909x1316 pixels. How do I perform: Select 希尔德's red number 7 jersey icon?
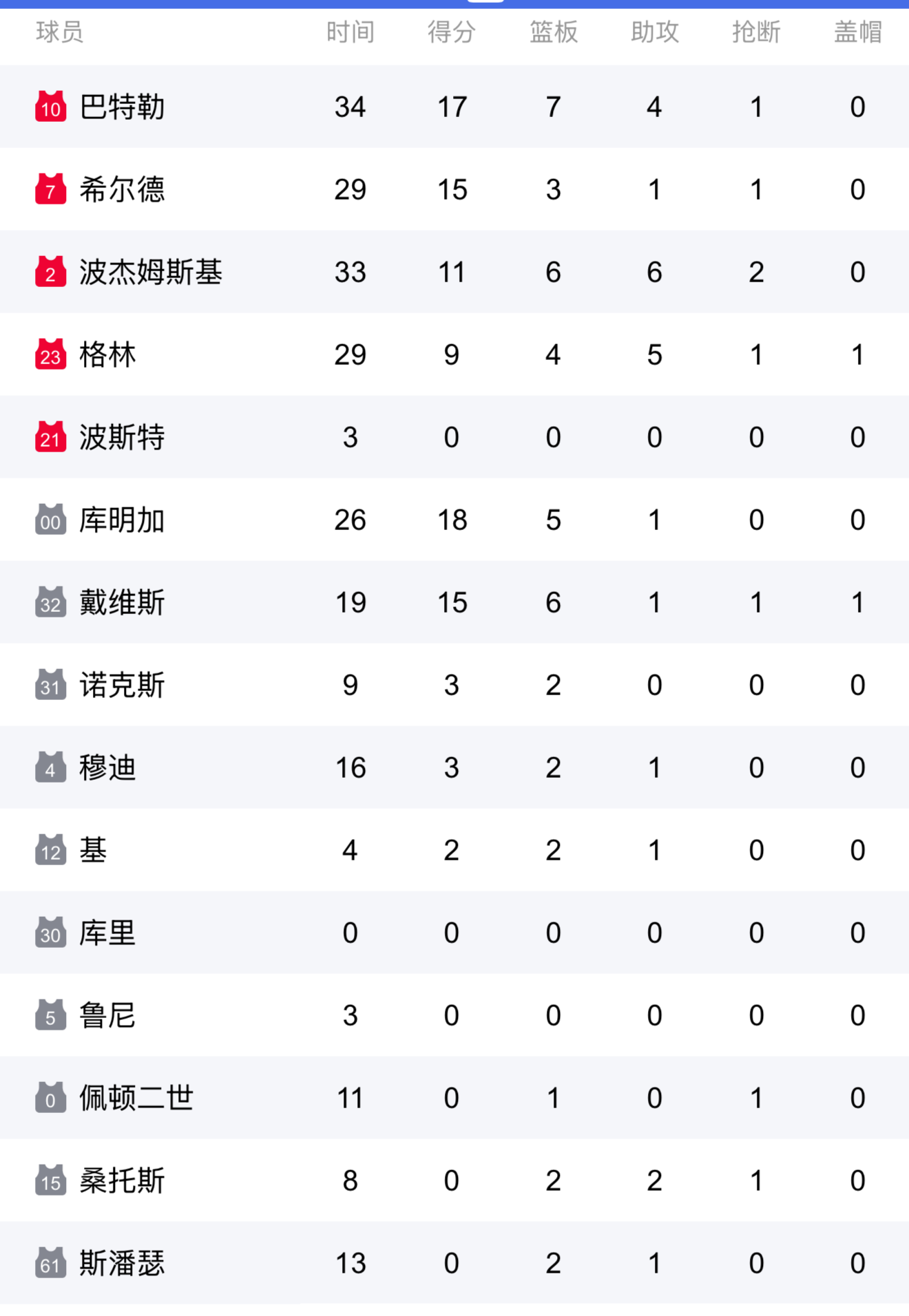tap(50, 189)
